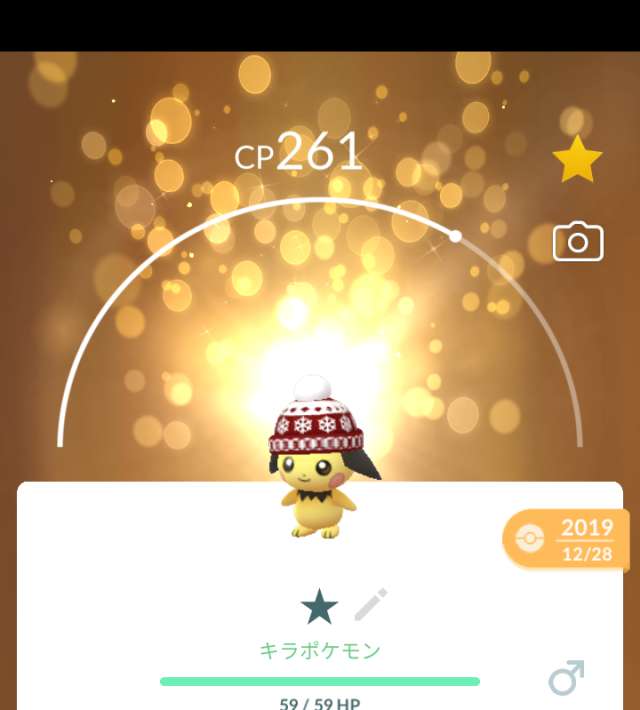Edit the Pokémon's nickname with the pencil

370,605
